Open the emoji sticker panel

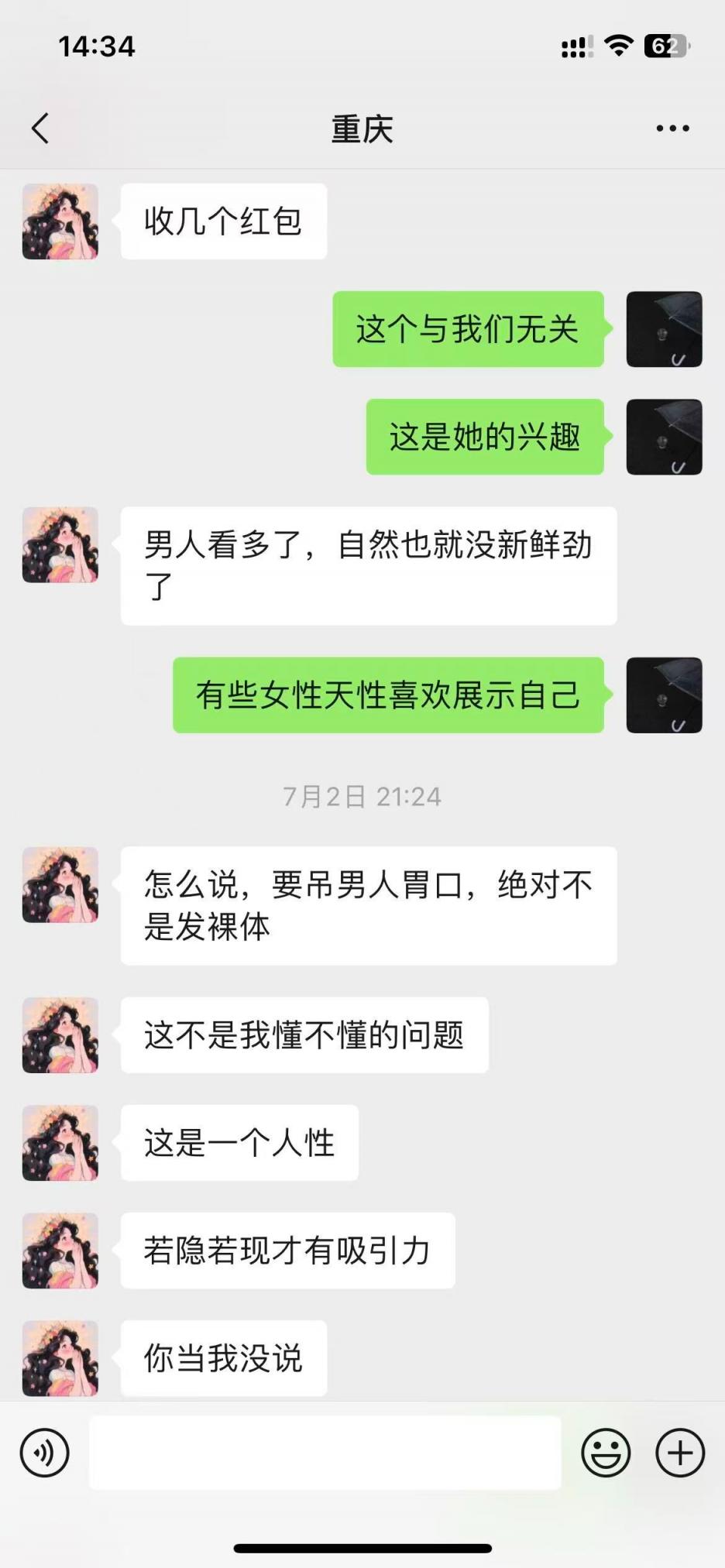[x=606, y=1453]
